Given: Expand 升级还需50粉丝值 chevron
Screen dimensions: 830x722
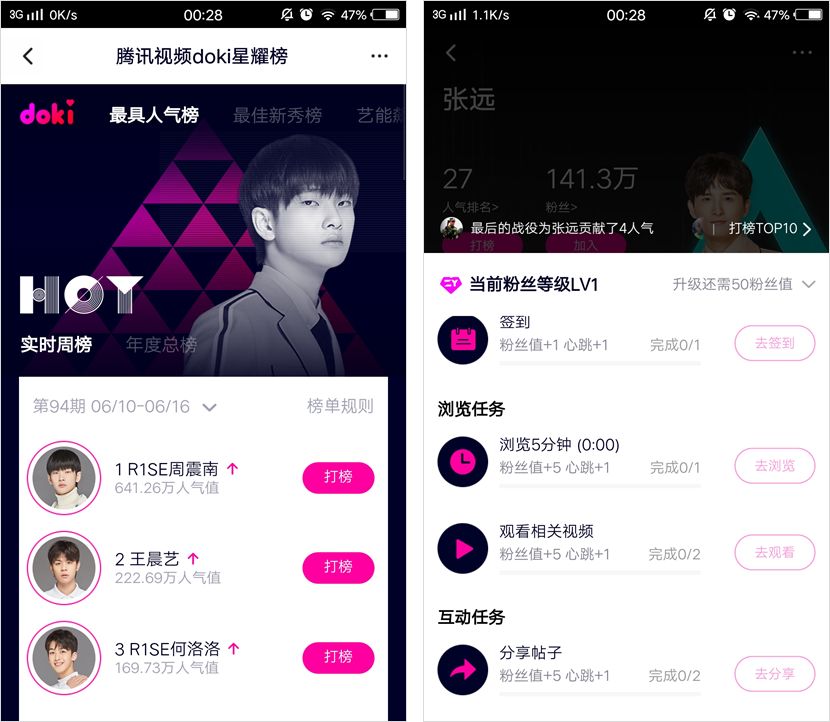Looking at the screenshot, I should pos(809,285).
